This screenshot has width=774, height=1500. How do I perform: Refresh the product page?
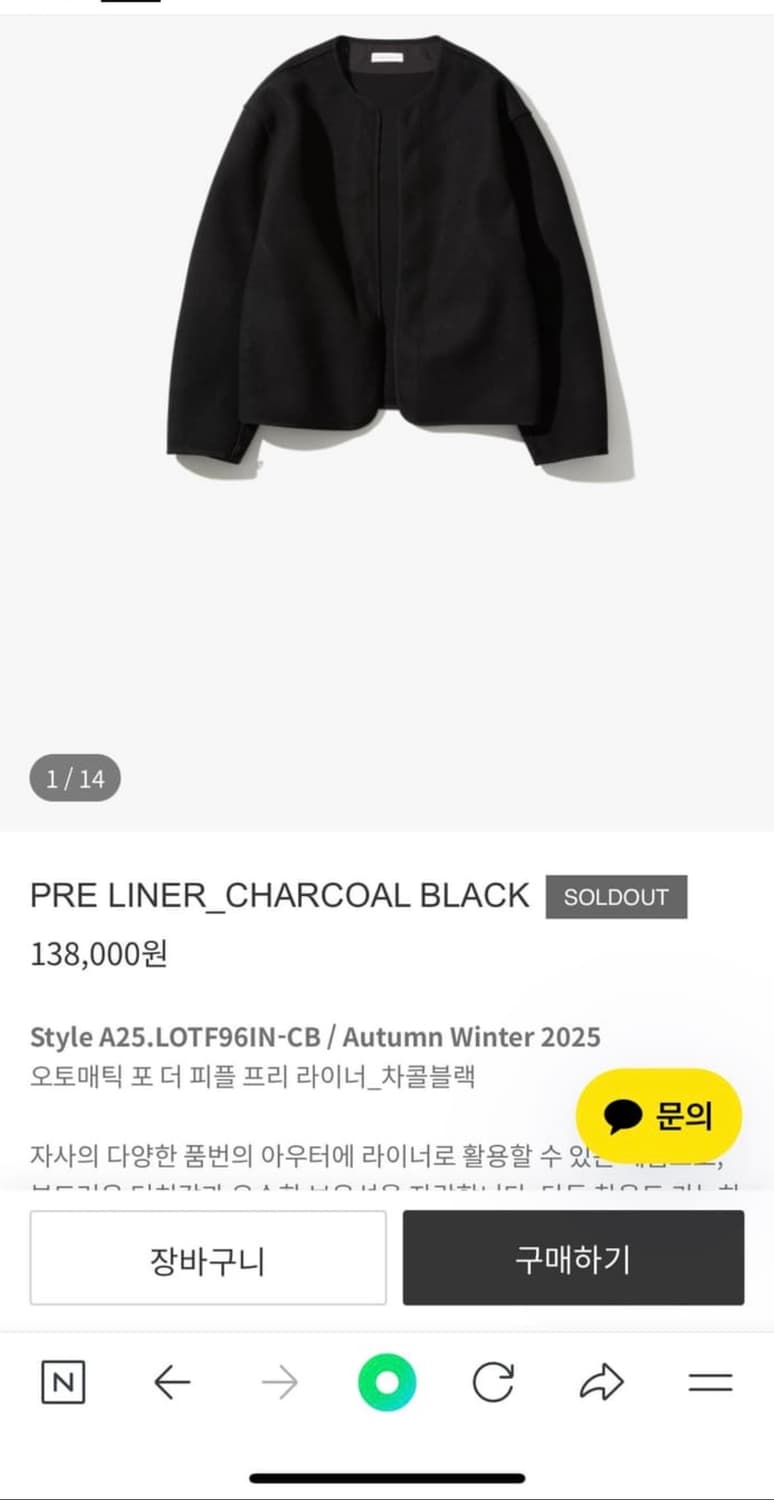(493, 1384)
